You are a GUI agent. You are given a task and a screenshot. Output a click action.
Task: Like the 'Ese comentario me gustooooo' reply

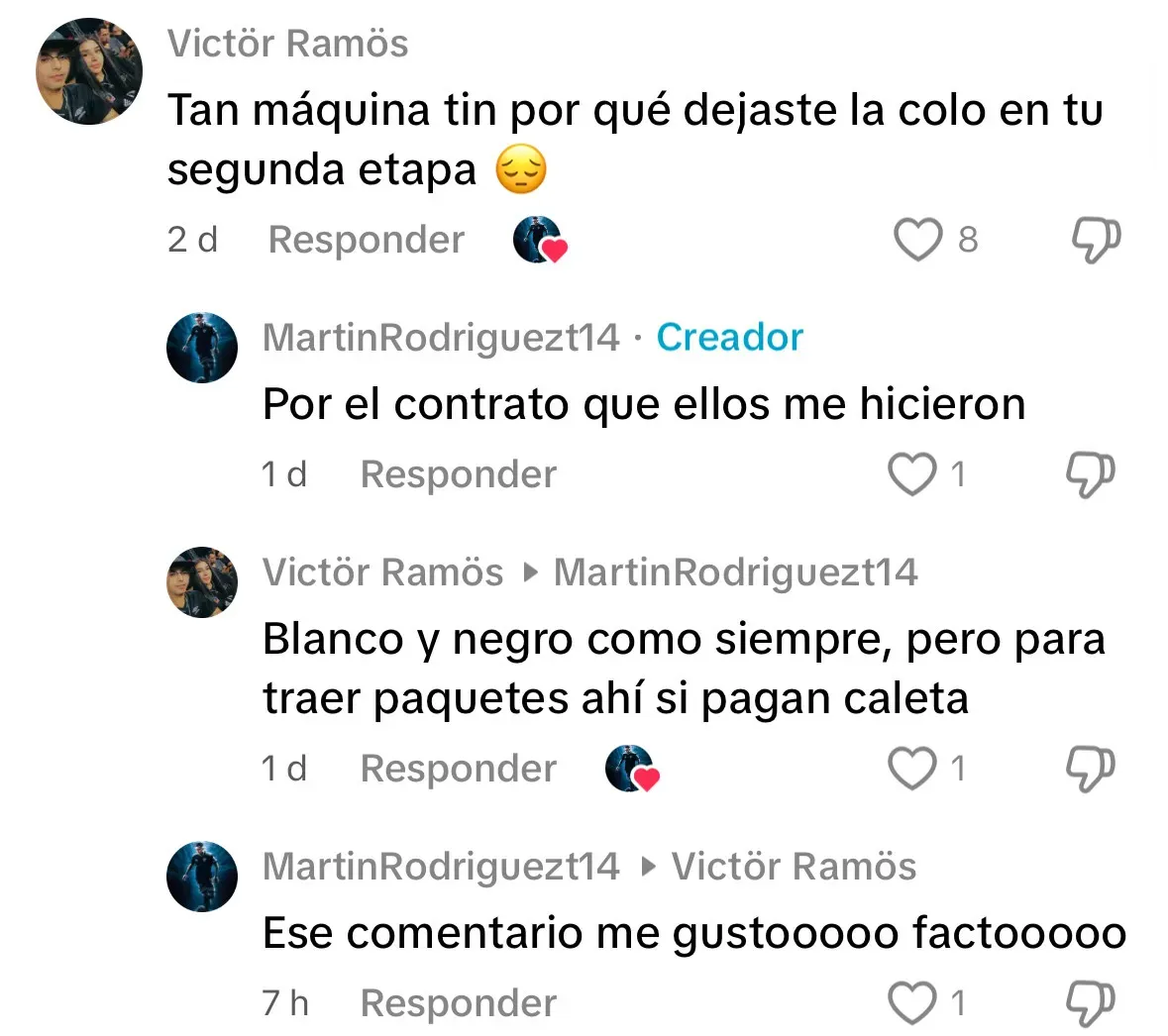(910, 1003)
